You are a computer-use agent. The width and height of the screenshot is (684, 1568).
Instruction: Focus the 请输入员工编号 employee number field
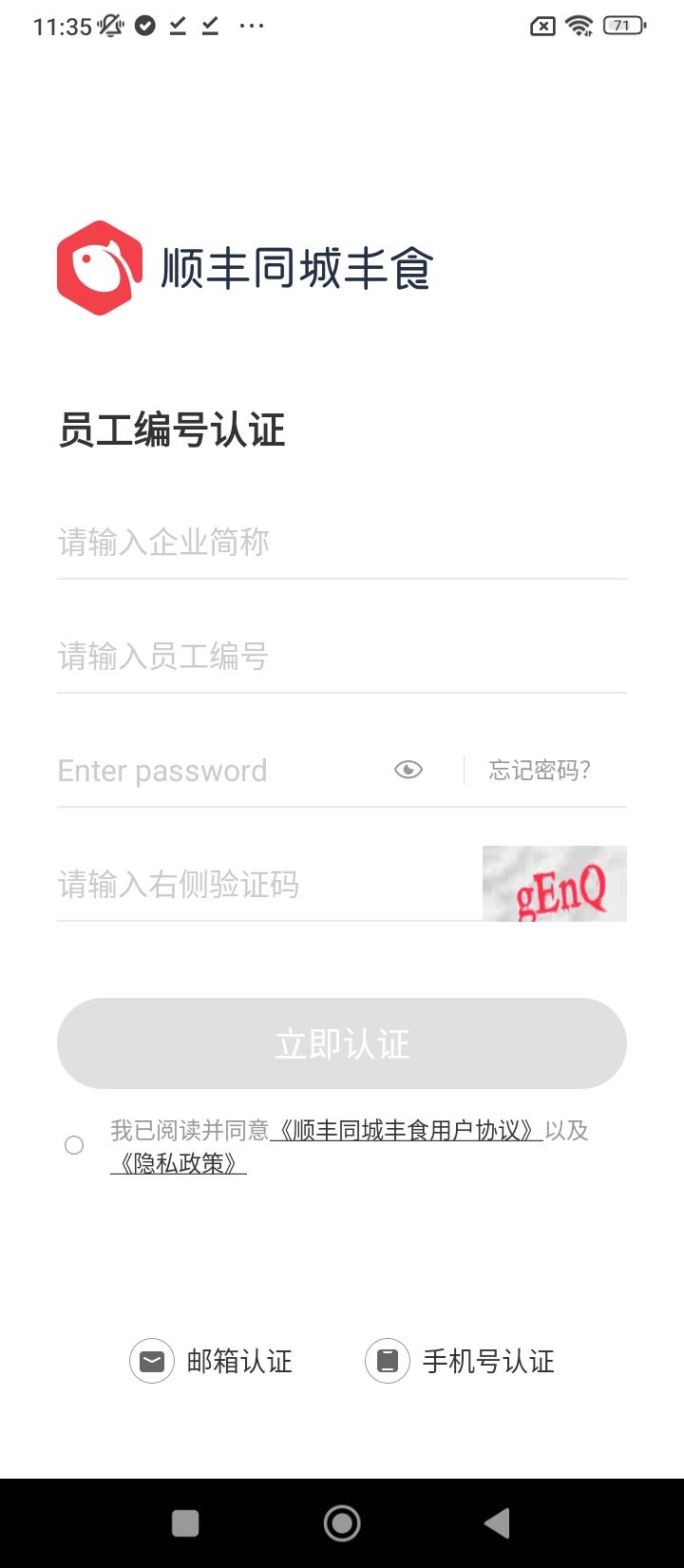pyautogui.click(x=342, y=657)
